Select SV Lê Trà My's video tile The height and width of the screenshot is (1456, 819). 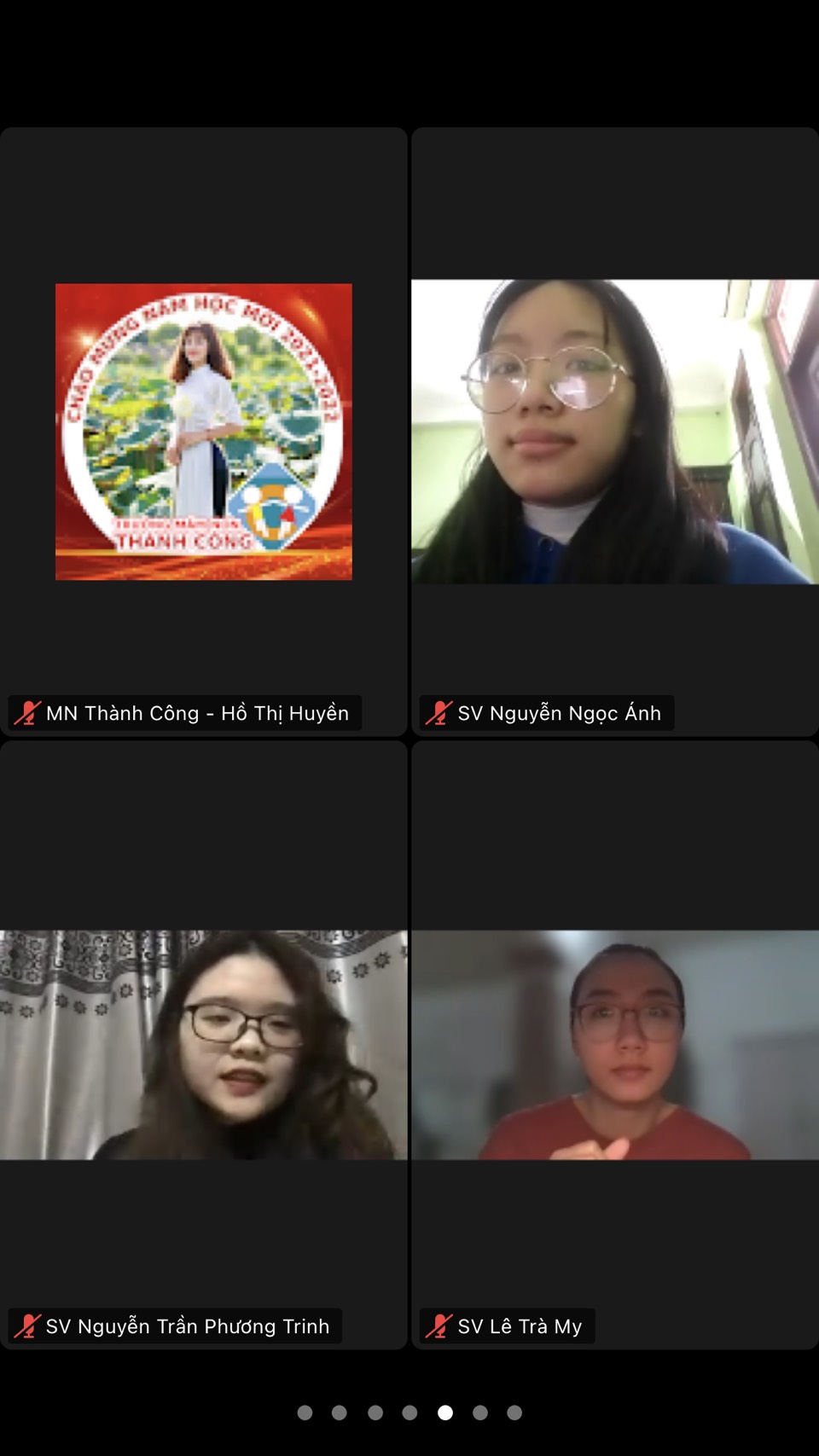click(x=614, y=1044)
